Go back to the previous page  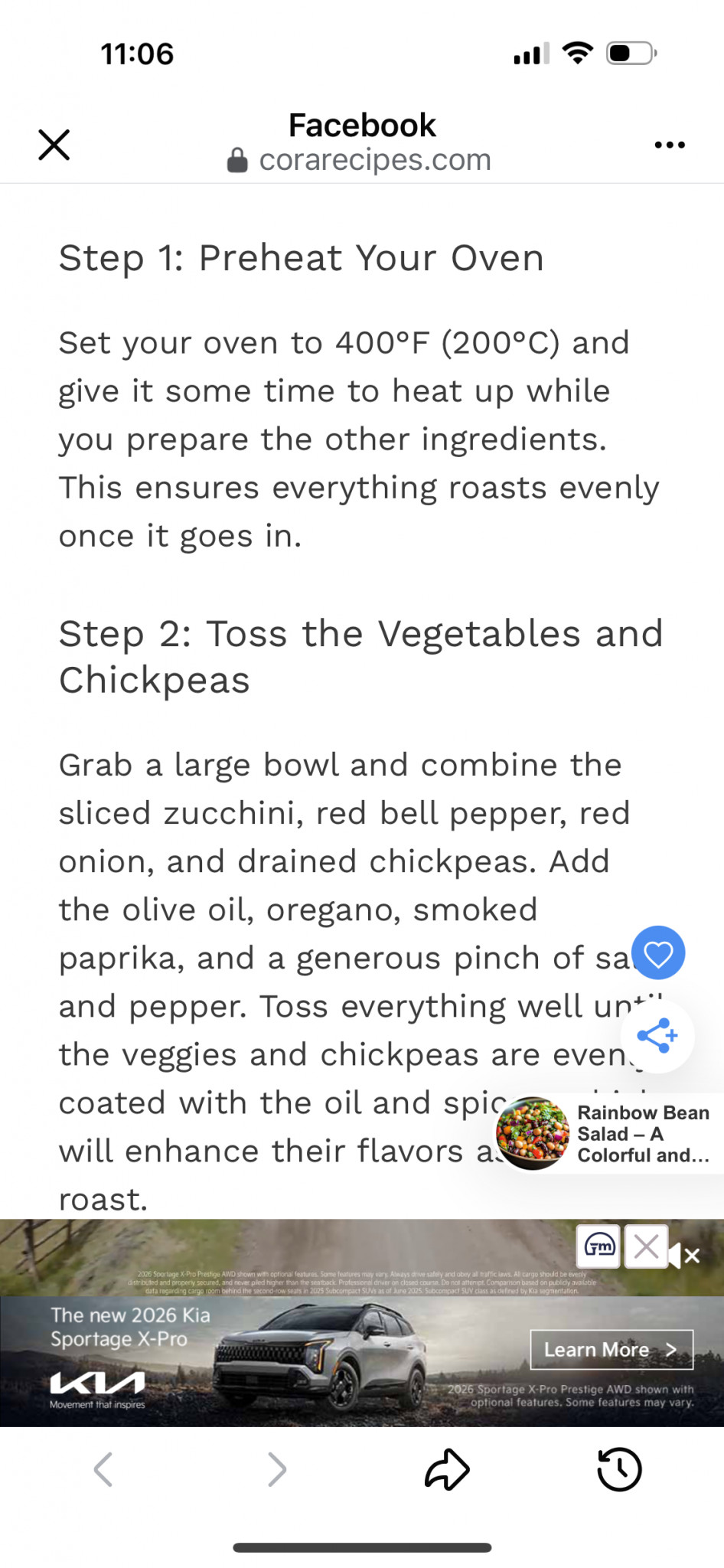pos(103,1469)
